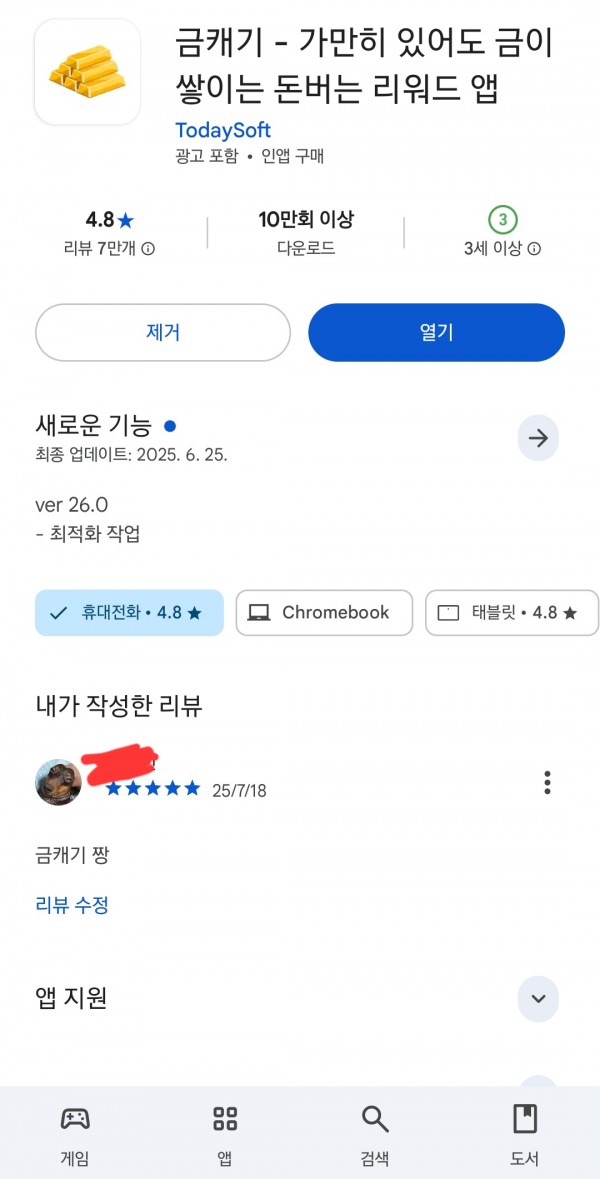Switch to the 게임 tab
The image size is (600, 1179).
pos(74,1135)
